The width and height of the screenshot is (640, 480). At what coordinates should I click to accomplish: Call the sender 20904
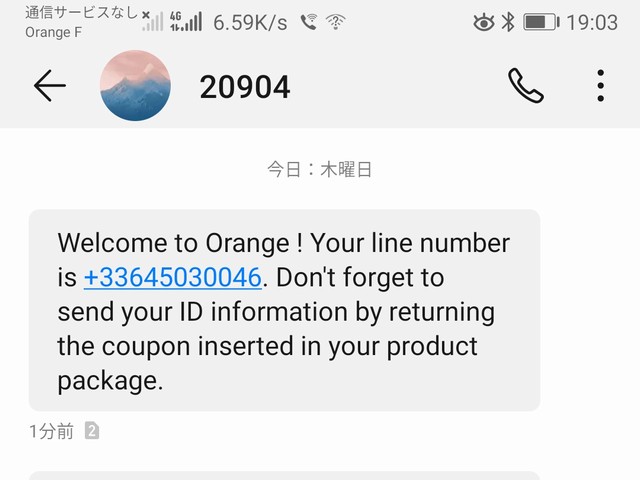coord(526,86)
